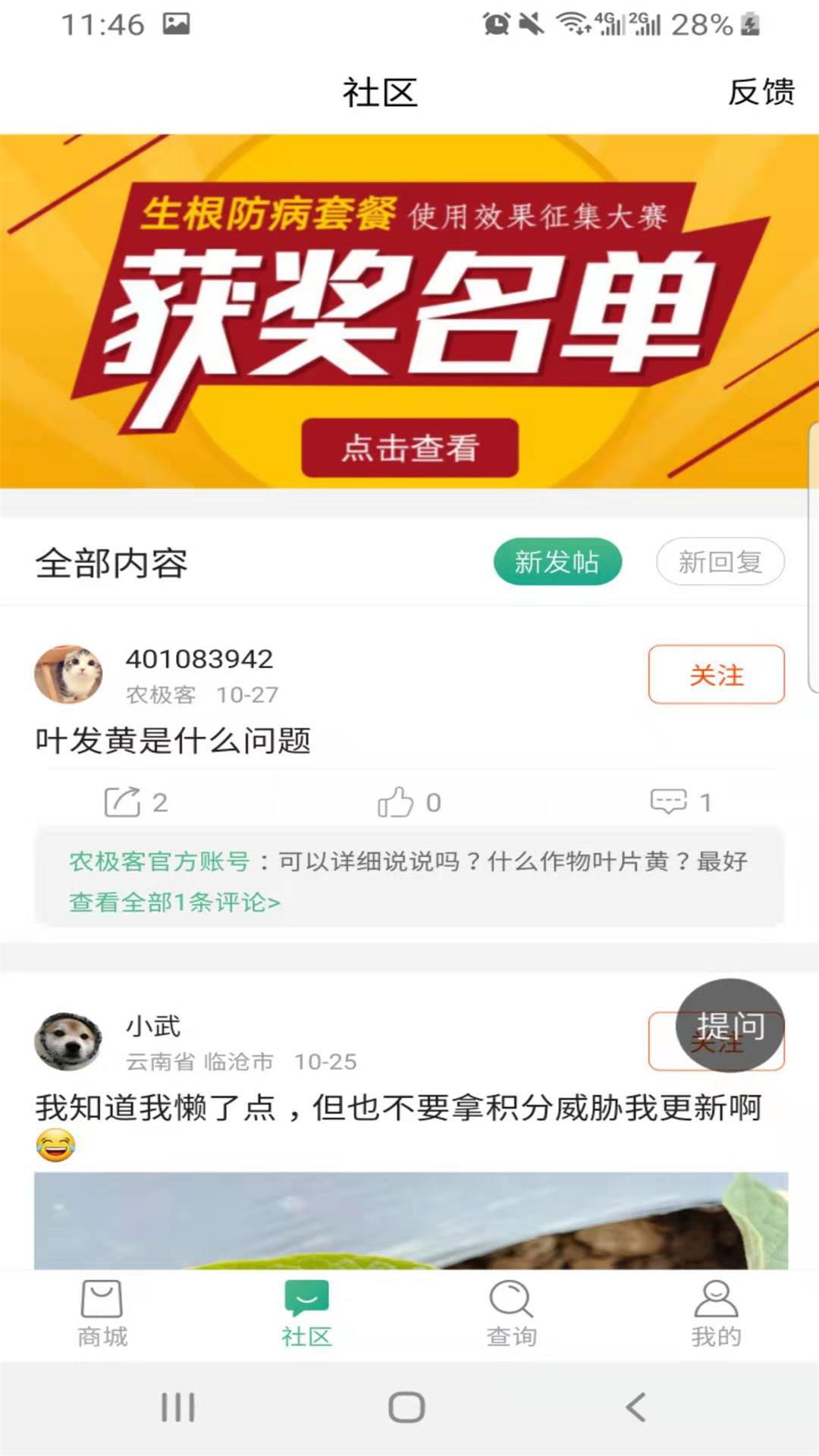Like the 叶发黄是什么问题 post
This screenshot has height=1456, width=819.
coord(409,802)
